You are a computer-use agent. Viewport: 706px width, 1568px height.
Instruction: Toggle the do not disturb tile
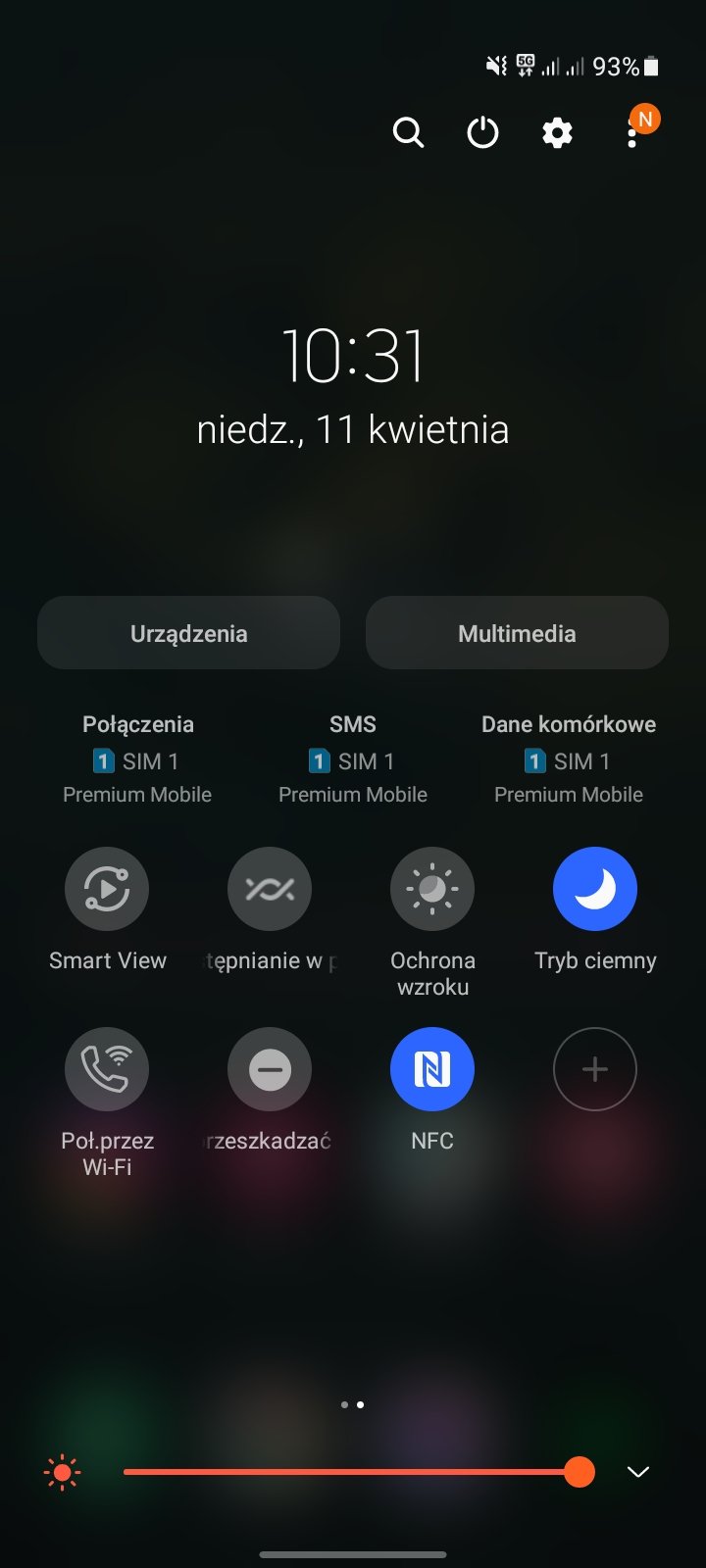pos(270,1069)
